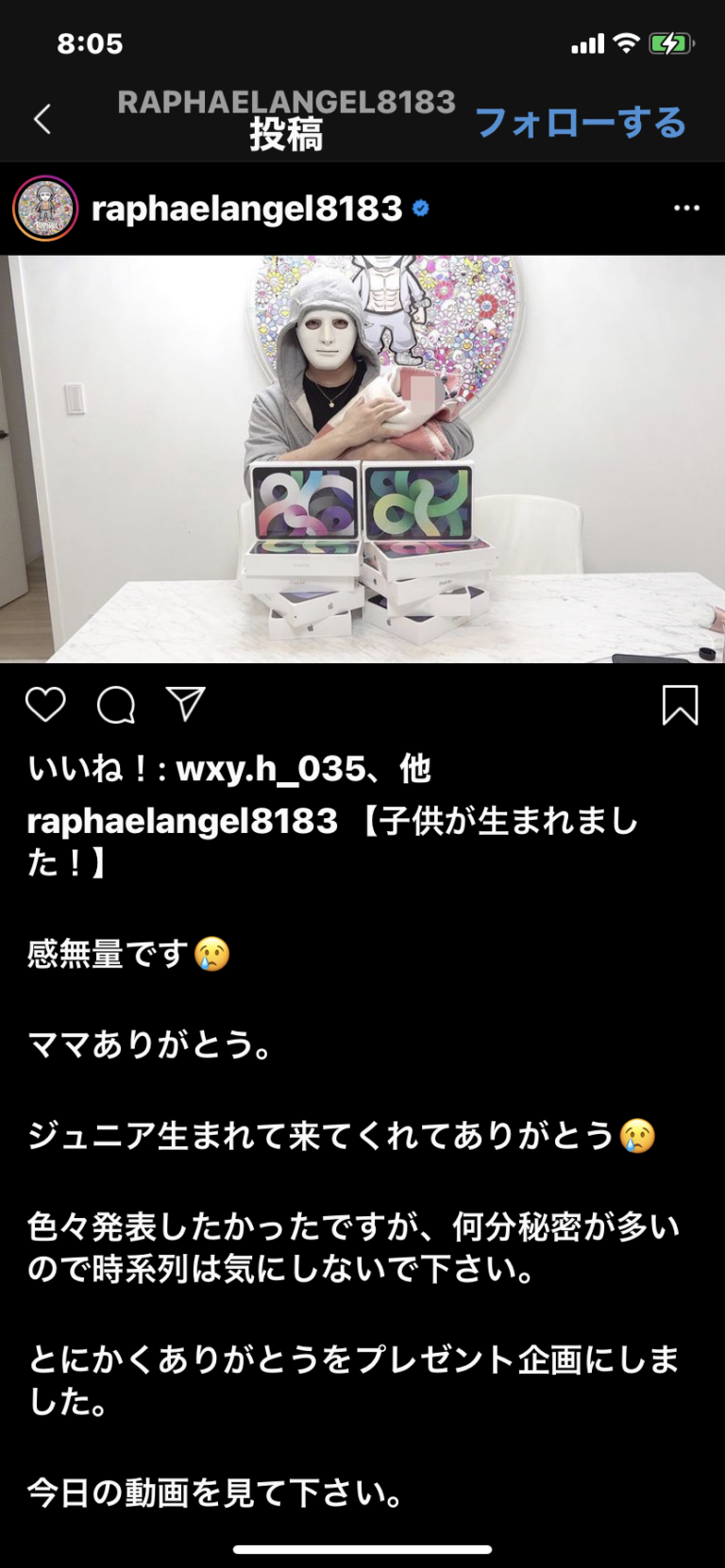View the post photo of iPad boxes
This screenshot has height=1568, width=725.
click(362, 459)
